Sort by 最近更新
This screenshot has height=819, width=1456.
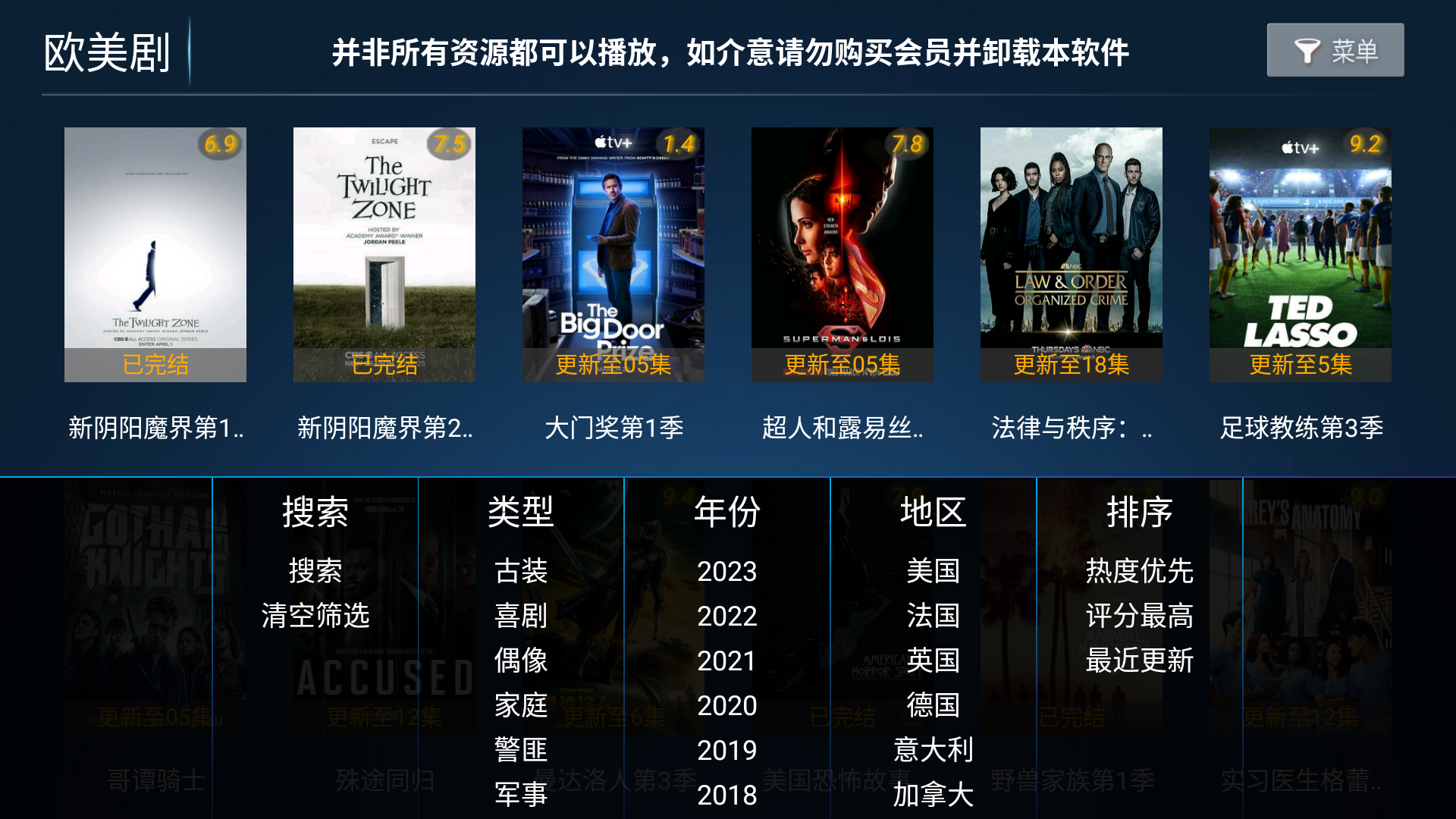pos(1139,661)
